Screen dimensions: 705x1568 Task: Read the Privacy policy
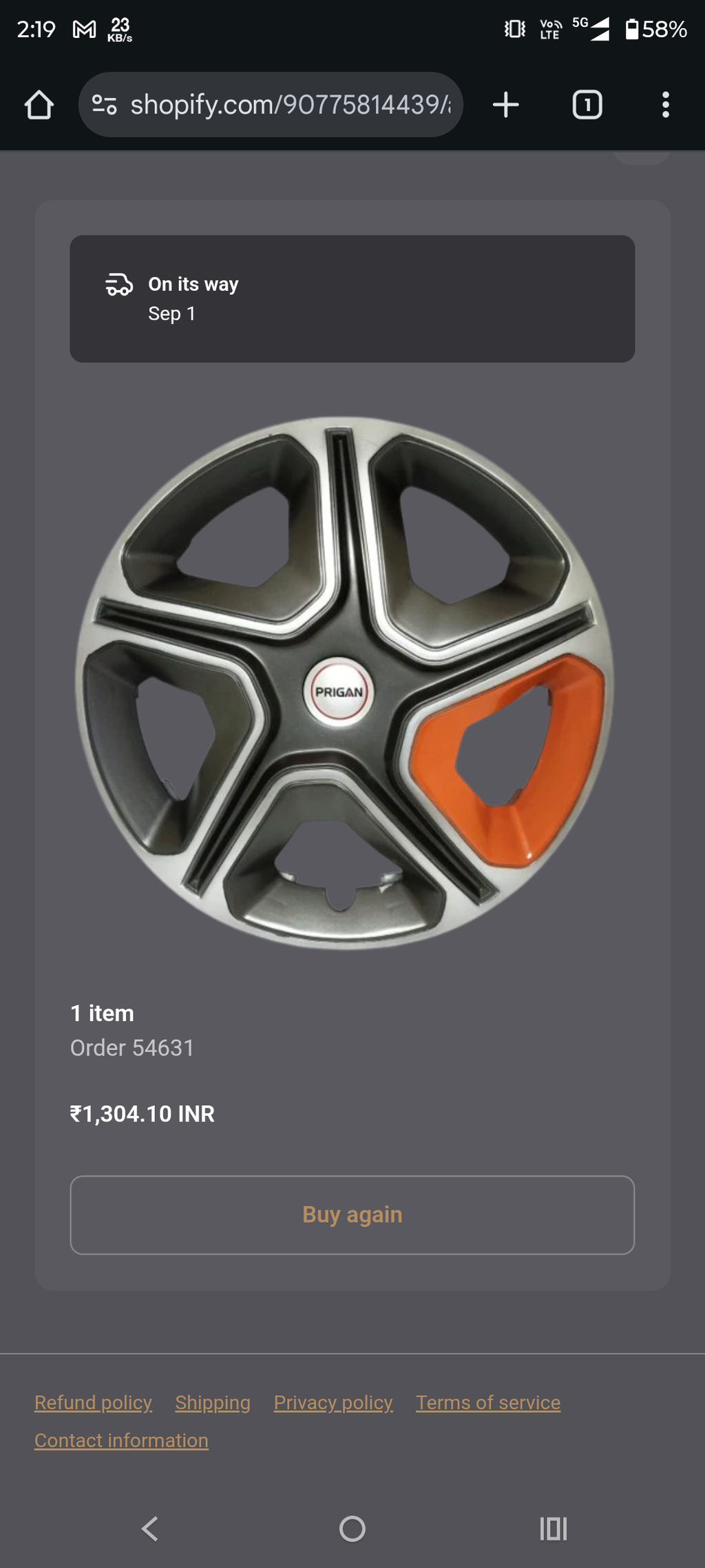point(333,1403)
